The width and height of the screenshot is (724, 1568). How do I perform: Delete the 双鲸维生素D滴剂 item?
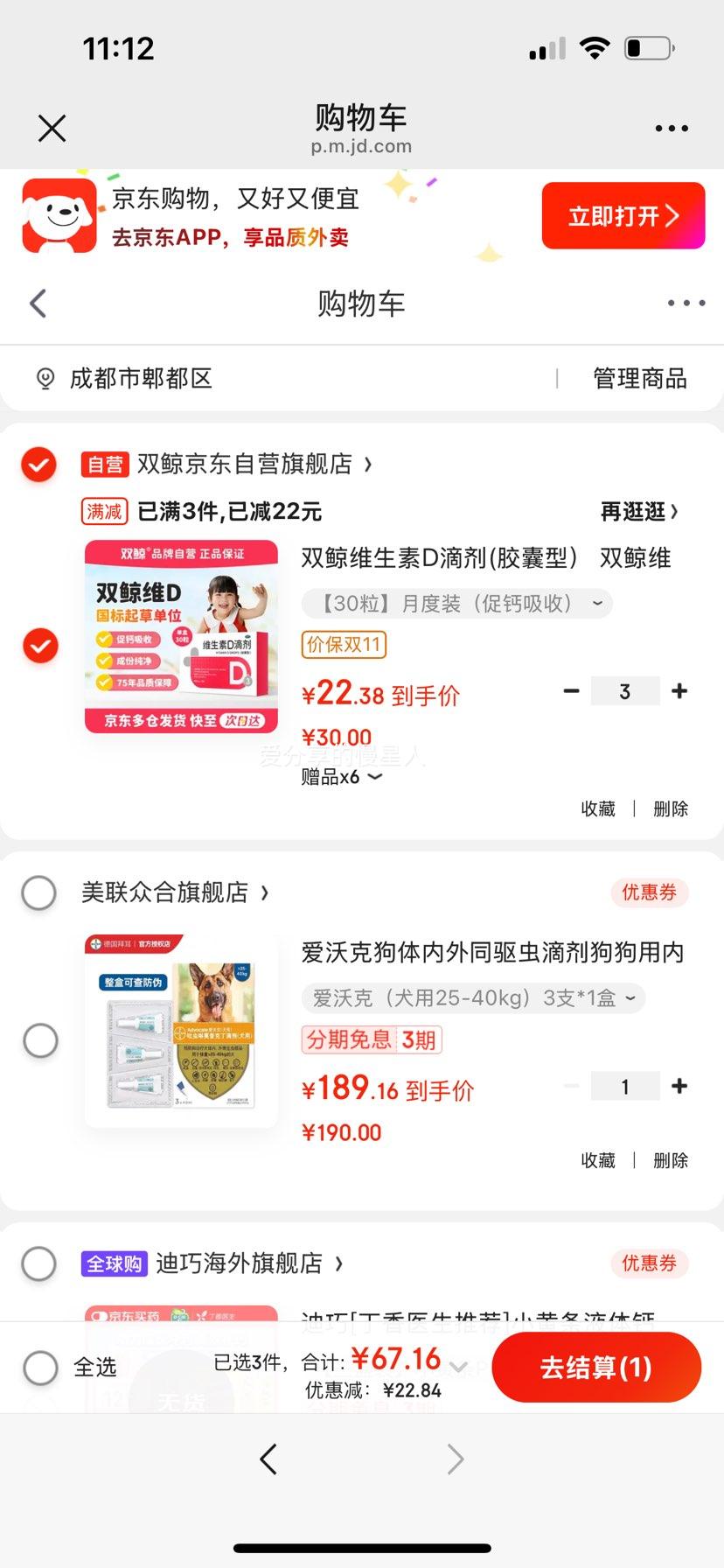tap(671, 808)
